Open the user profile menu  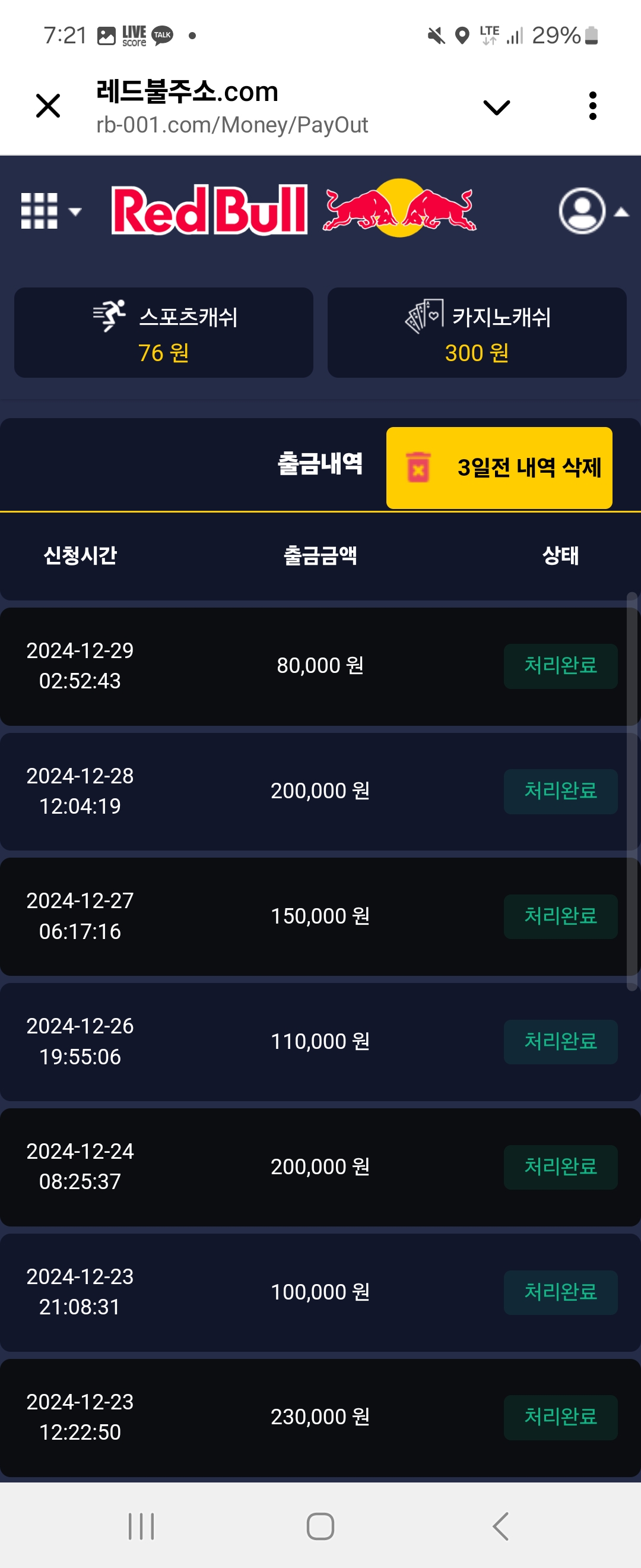592,211
